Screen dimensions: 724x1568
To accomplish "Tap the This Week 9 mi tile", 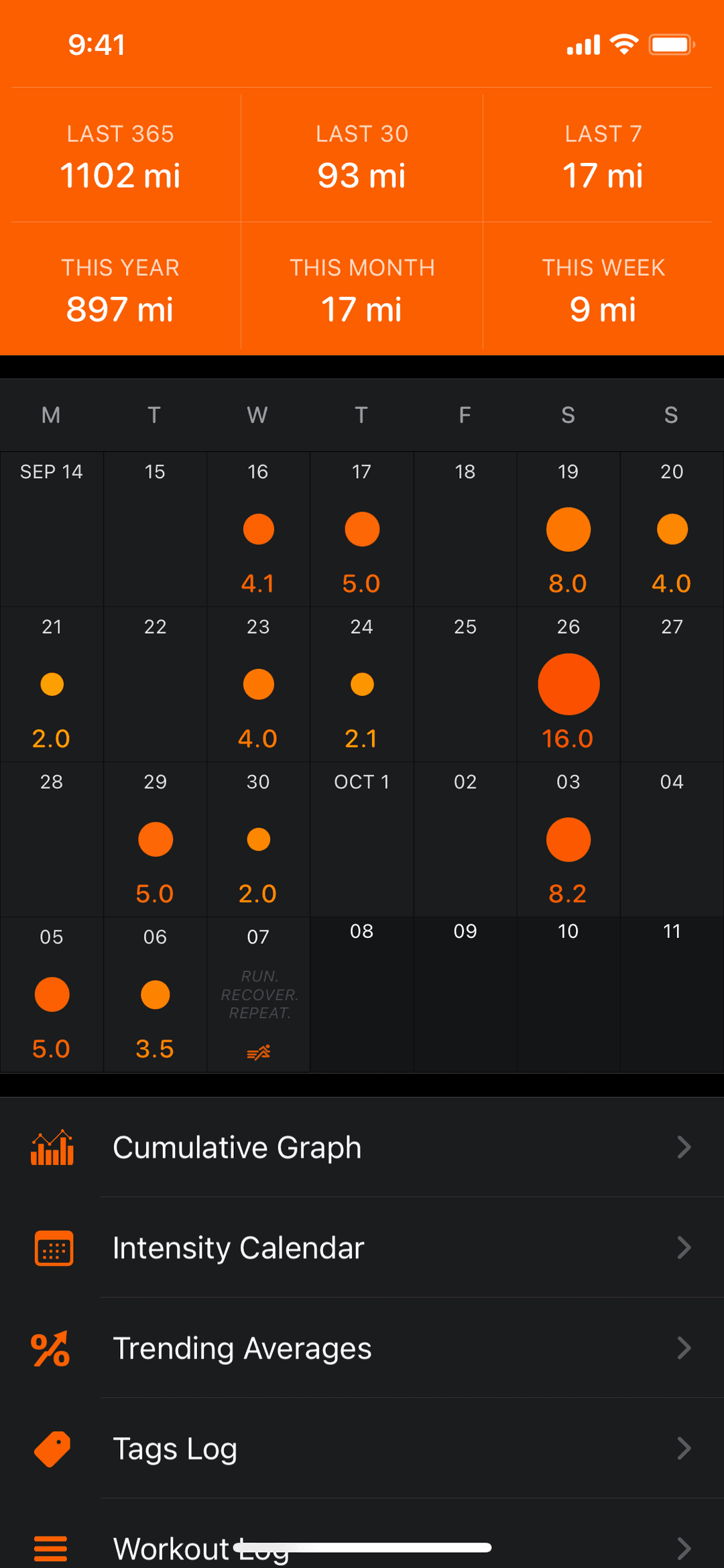I will [603, 290].
